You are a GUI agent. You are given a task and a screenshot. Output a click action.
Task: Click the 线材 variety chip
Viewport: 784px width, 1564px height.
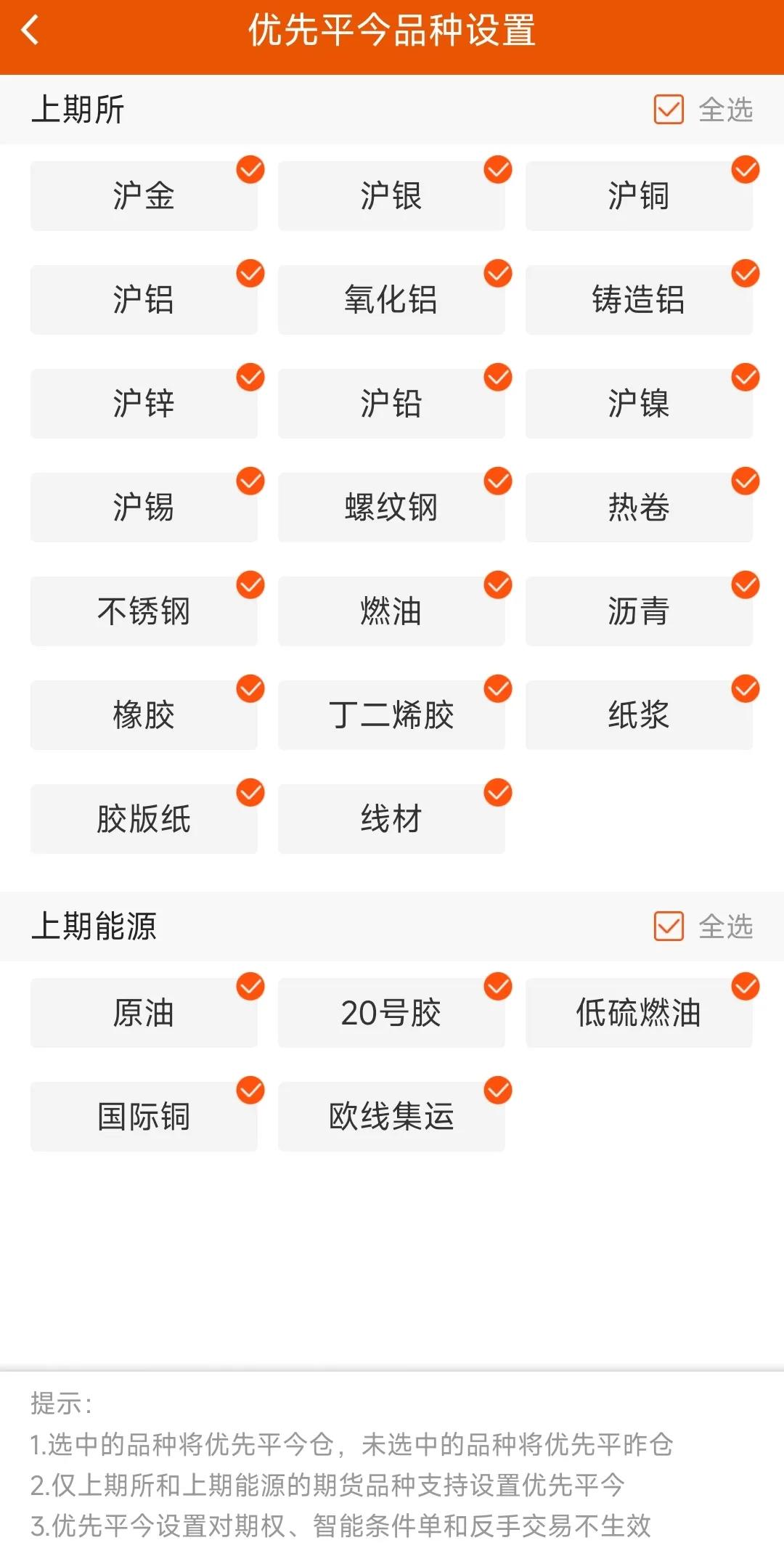tap(391, 818)
